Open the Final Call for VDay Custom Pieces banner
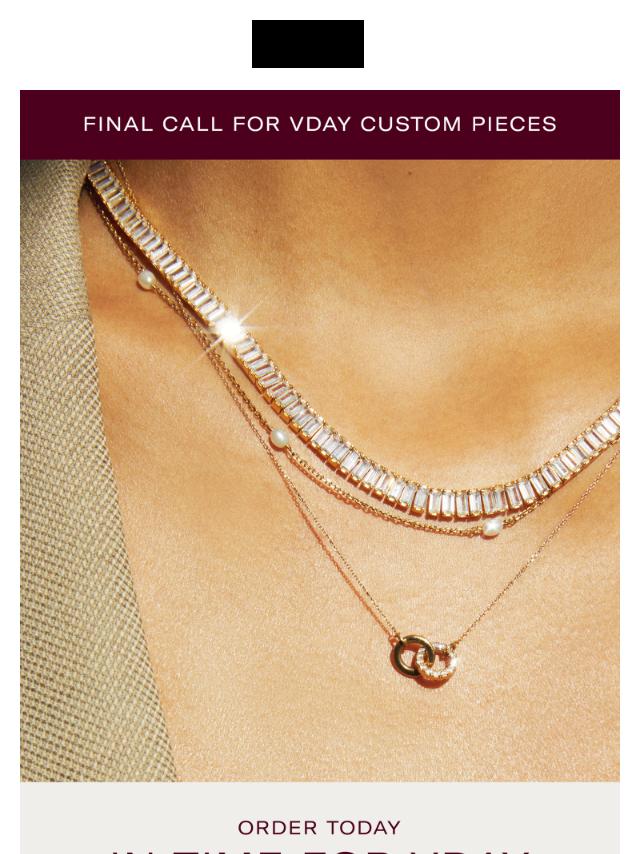Image resolution: width=640 pixels, height=854 pixels. (x=320, y=125)
